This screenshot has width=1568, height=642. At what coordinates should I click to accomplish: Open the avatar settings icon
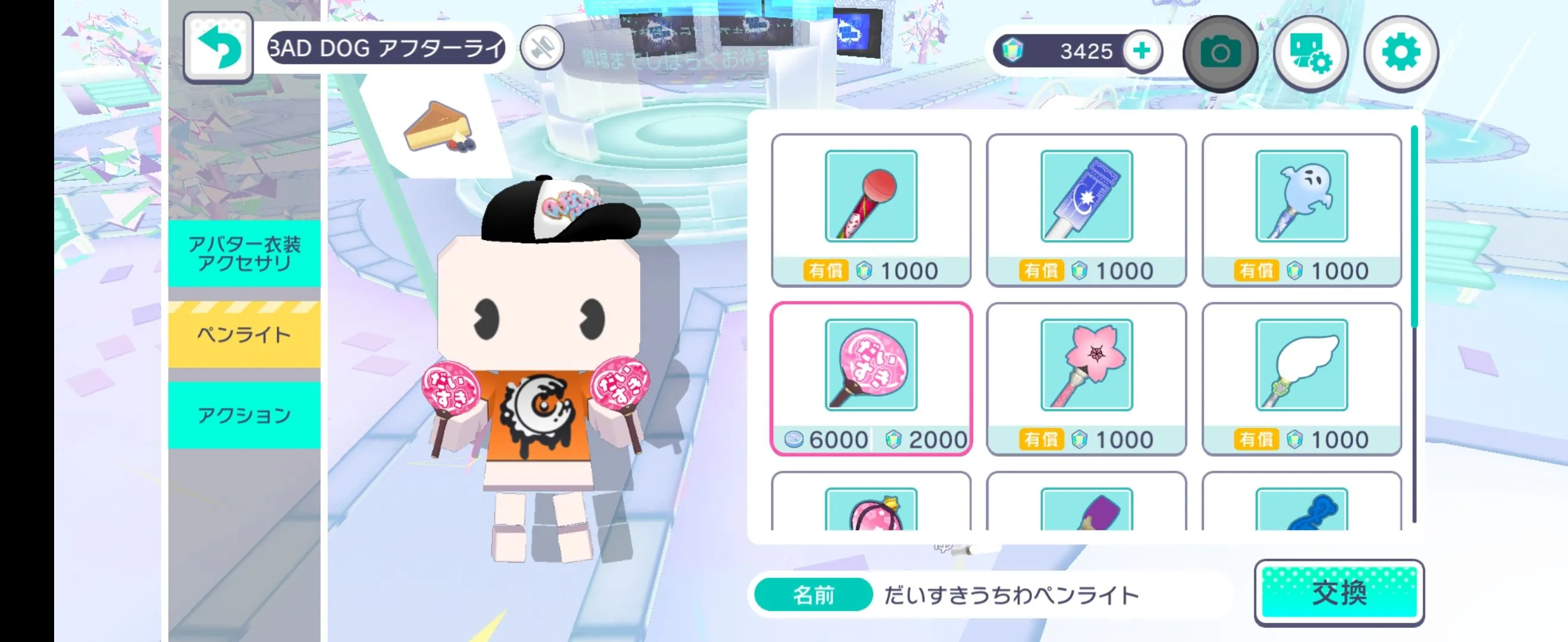point(1310,53)
